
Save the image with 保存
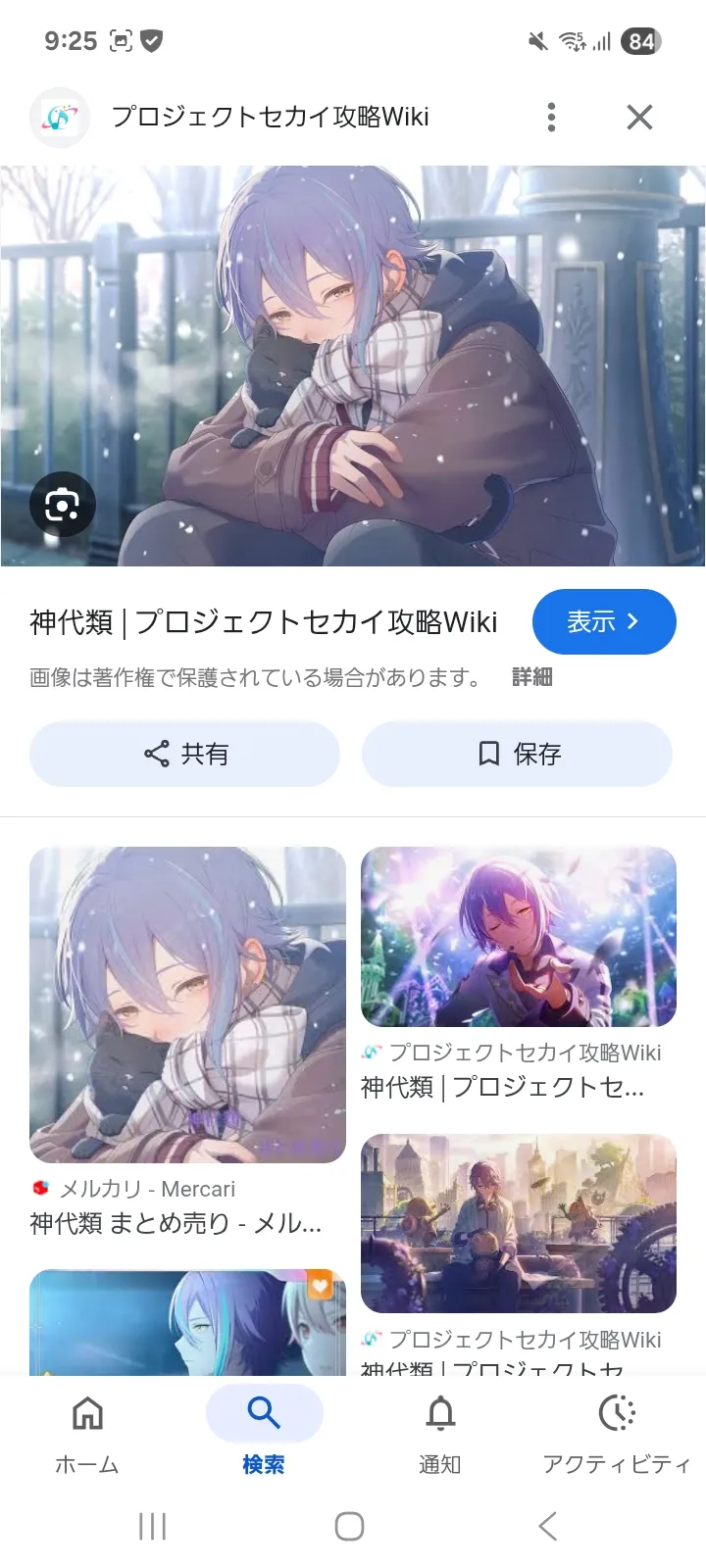tap(517, 754)
